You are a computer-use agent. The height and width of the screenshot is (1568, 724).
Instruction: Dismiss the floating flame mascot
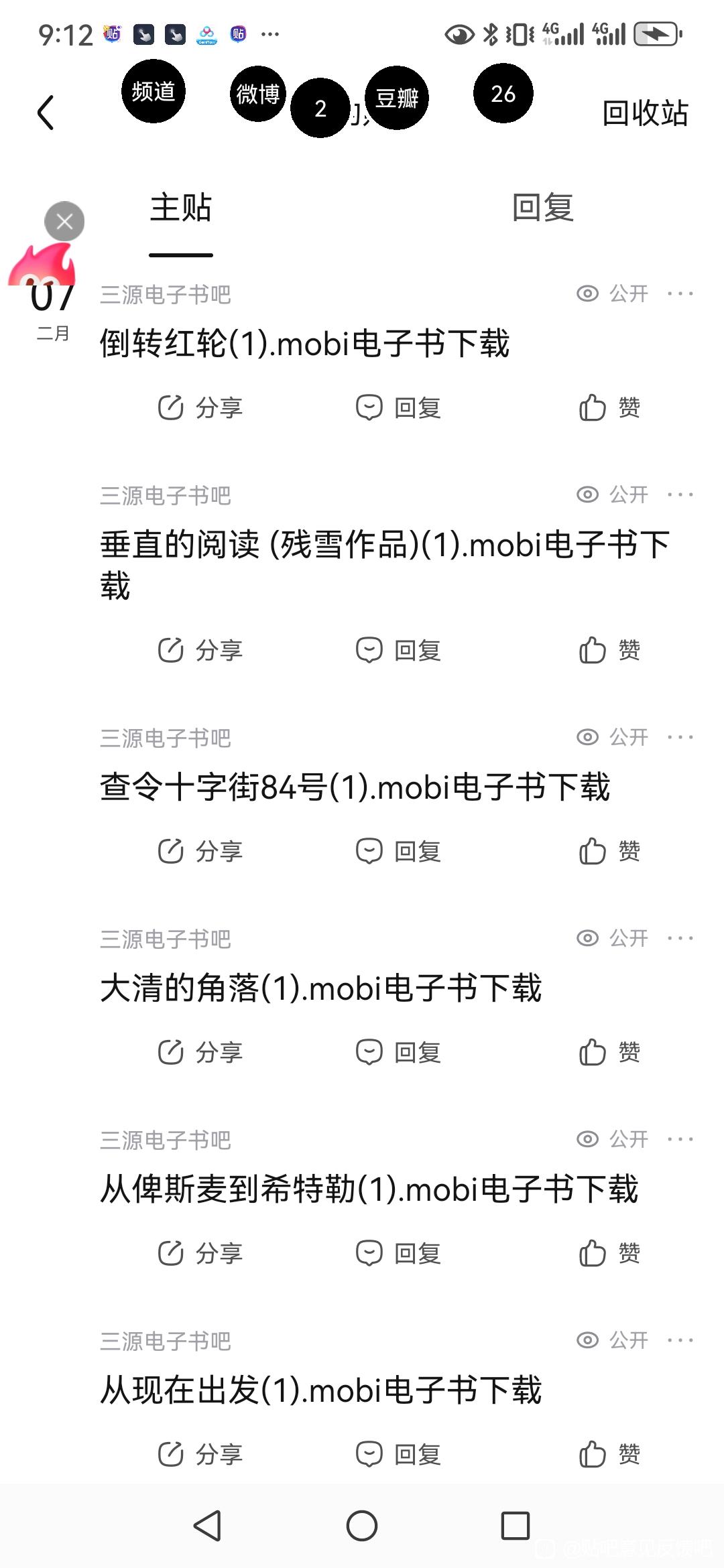[x=64, y=221]
